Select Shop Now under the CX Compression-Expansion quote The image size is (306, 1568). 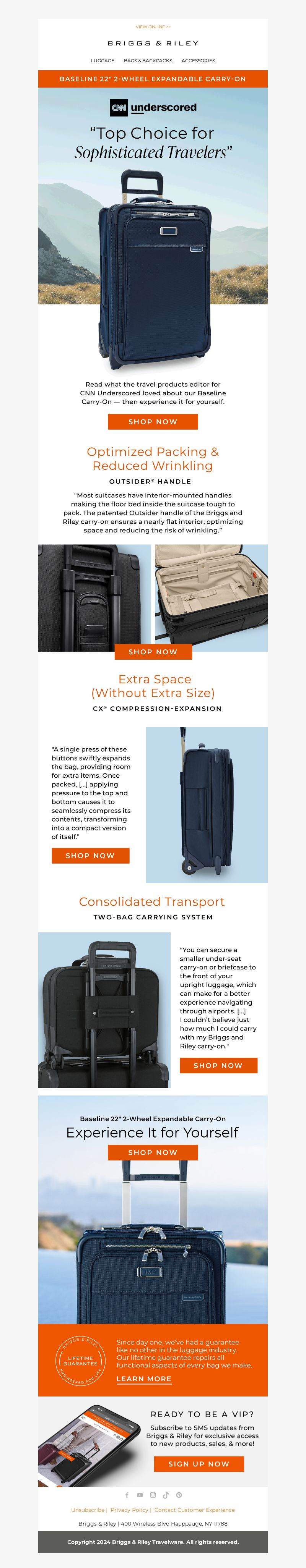90,856
